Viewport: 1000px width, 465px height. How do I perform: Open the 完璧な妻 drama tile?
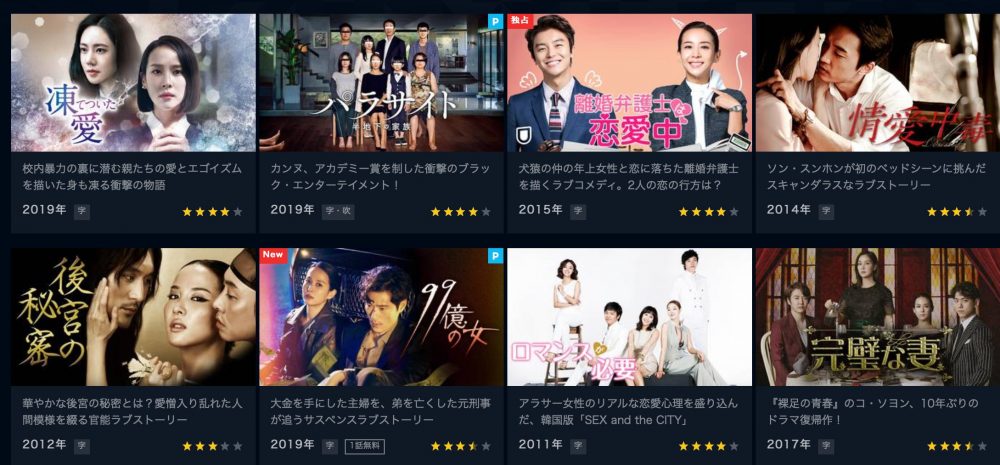pyautogui.click(x=877, y=317)
